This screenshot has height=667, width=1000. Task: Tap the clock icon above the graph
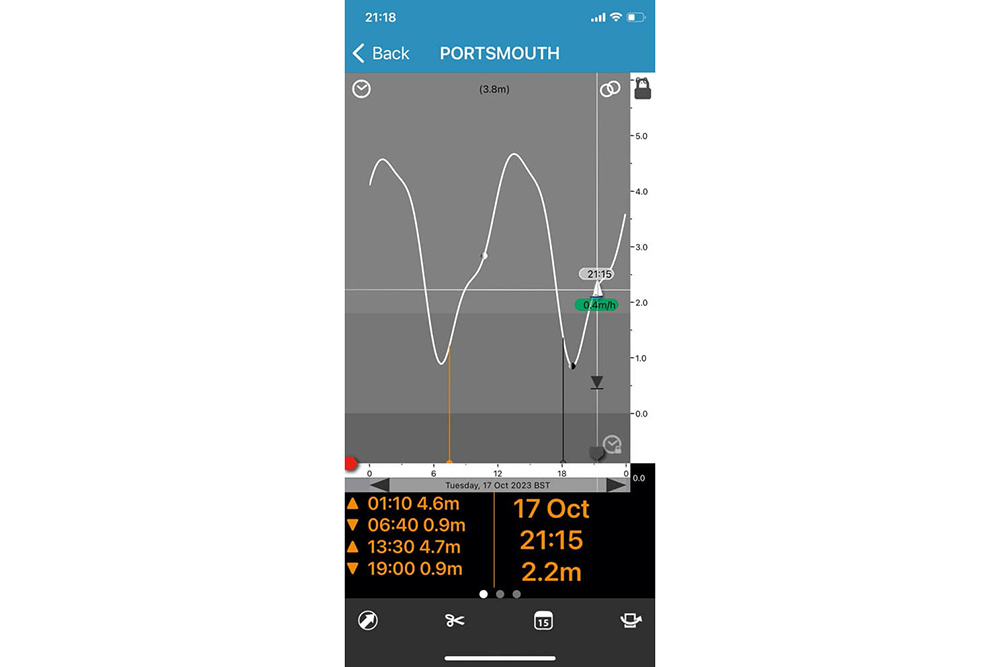(x=361, y=89)
